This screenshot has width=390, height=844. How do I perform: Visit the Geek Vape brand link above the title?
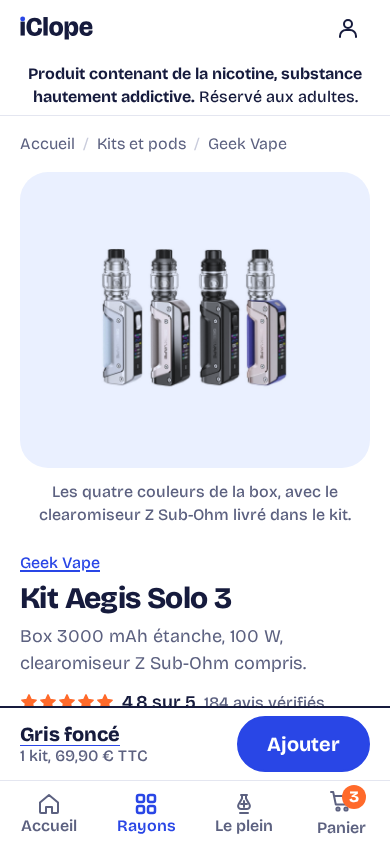click(60, 563)
